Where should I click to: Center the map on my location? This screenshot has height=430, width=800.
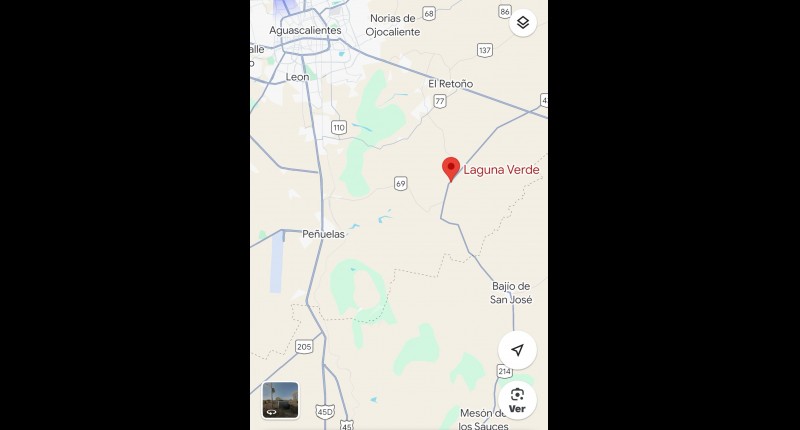(x=517, y=350)
